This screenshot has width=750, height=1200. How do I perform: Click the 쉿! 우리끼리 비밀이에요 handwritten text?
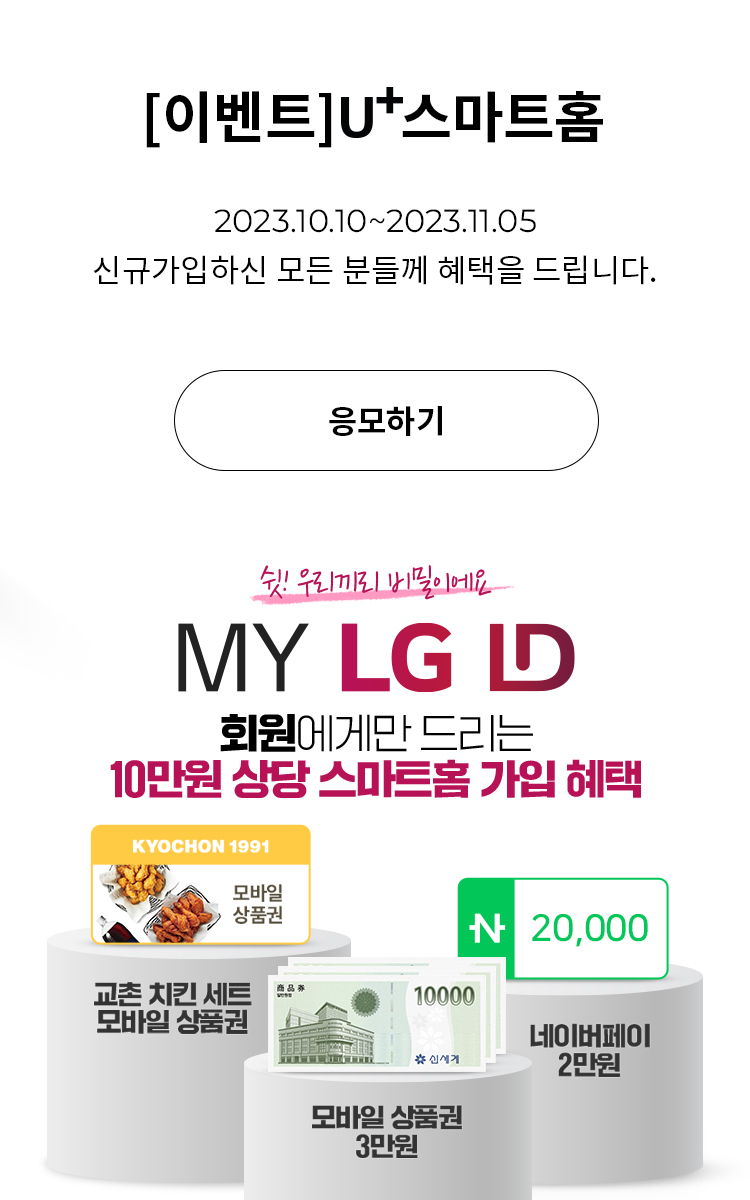(375, 580)
